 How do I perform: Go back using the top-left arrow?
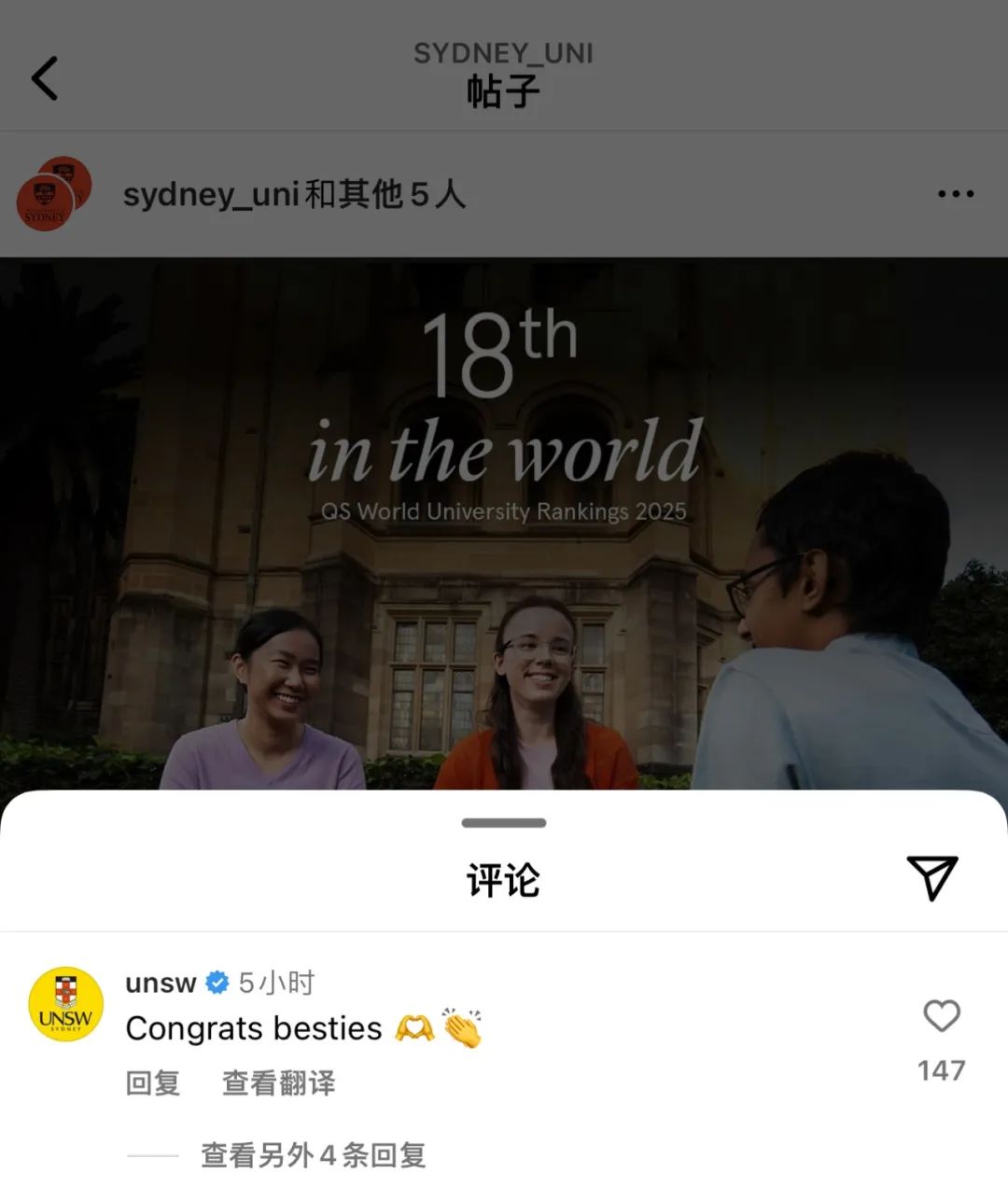[45, 77]
